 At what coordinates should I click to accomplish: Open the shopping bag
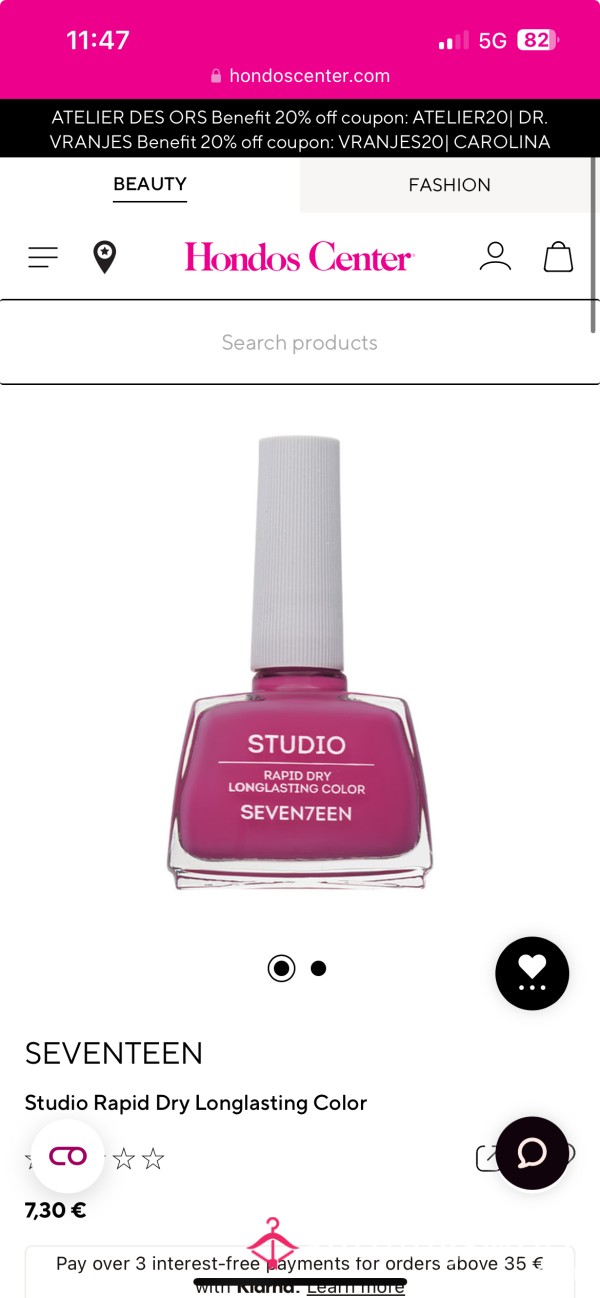tap(558, 257)
